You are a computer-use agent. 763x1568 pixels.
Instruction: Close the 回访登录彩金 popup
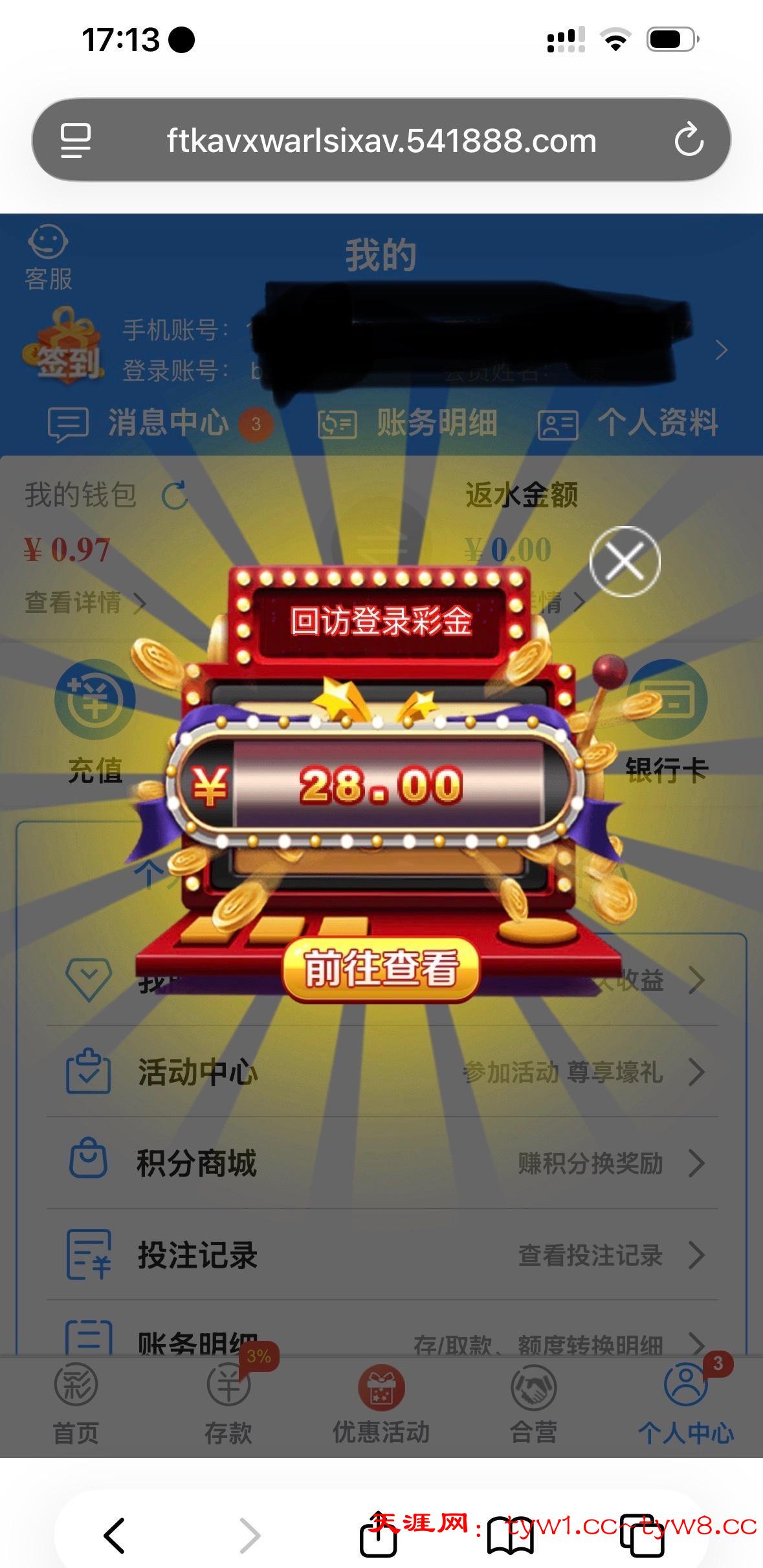point(625,561)
